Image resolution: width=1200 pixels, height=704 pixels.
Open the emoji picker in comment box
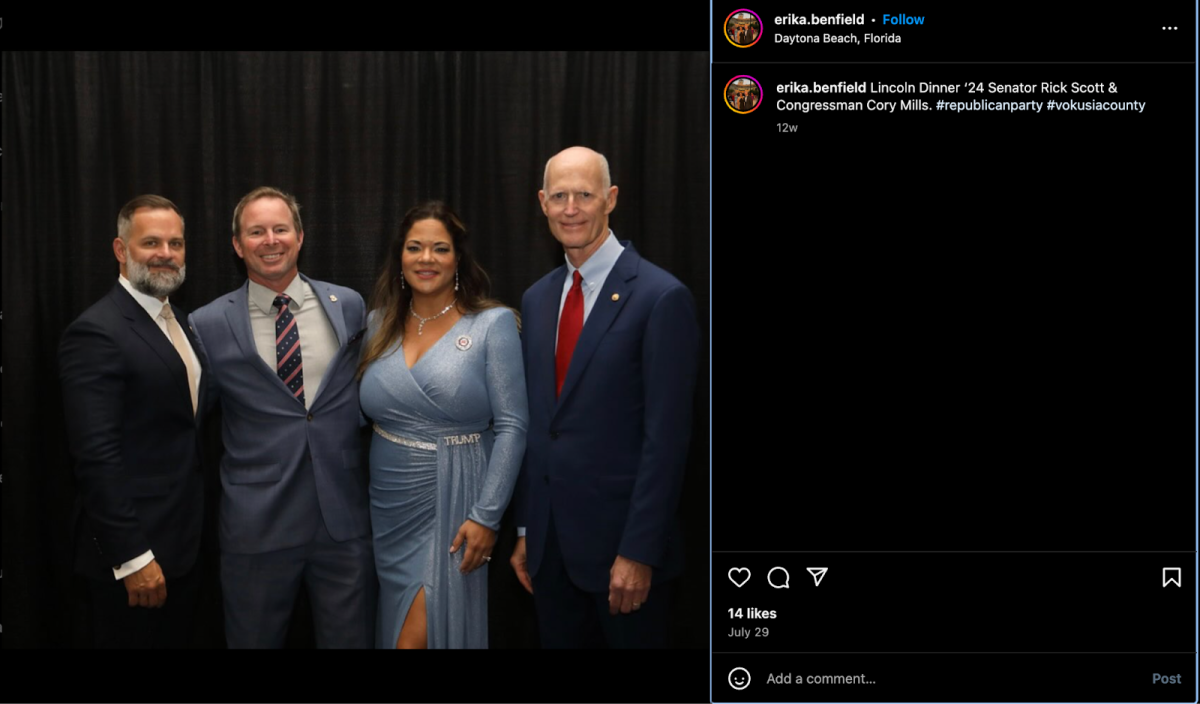pyautogui.click(x=739, y=679)
